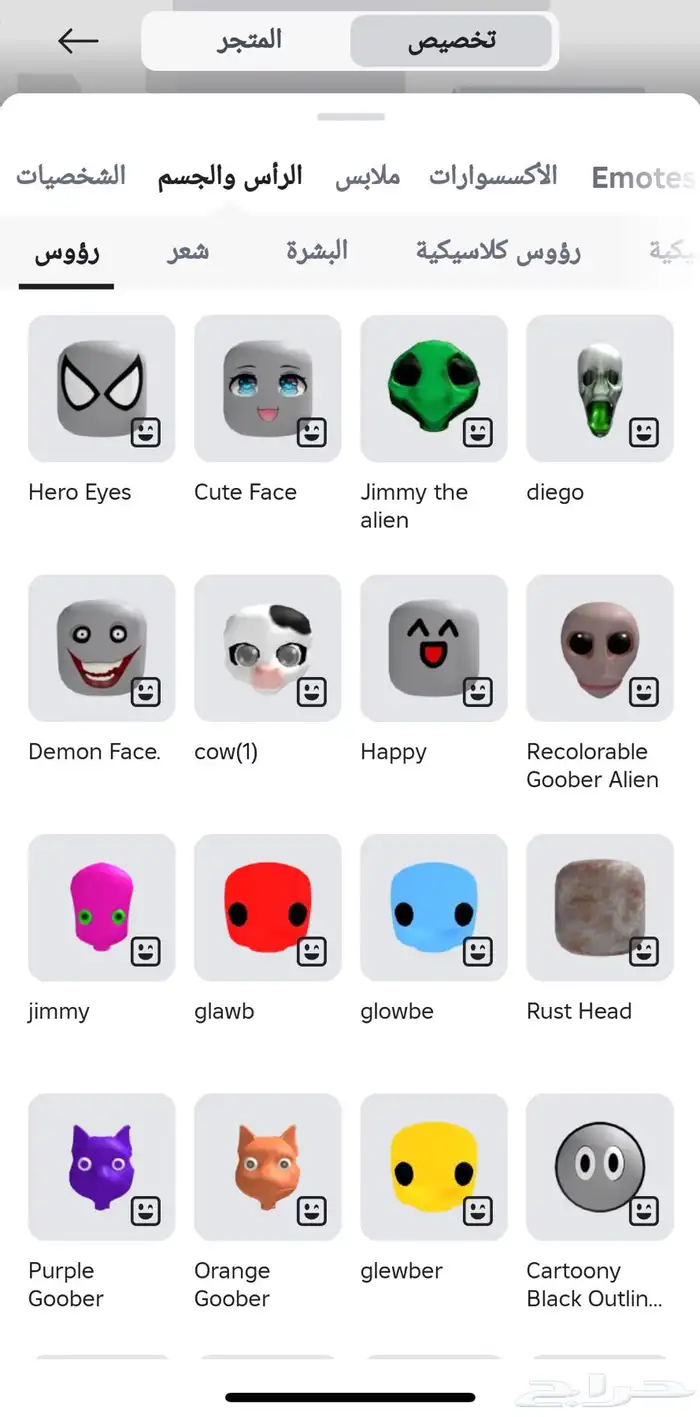Select the Purple Goober head
The image size is (700, 1417).
pyautogui.click(x=101, y=1167)
